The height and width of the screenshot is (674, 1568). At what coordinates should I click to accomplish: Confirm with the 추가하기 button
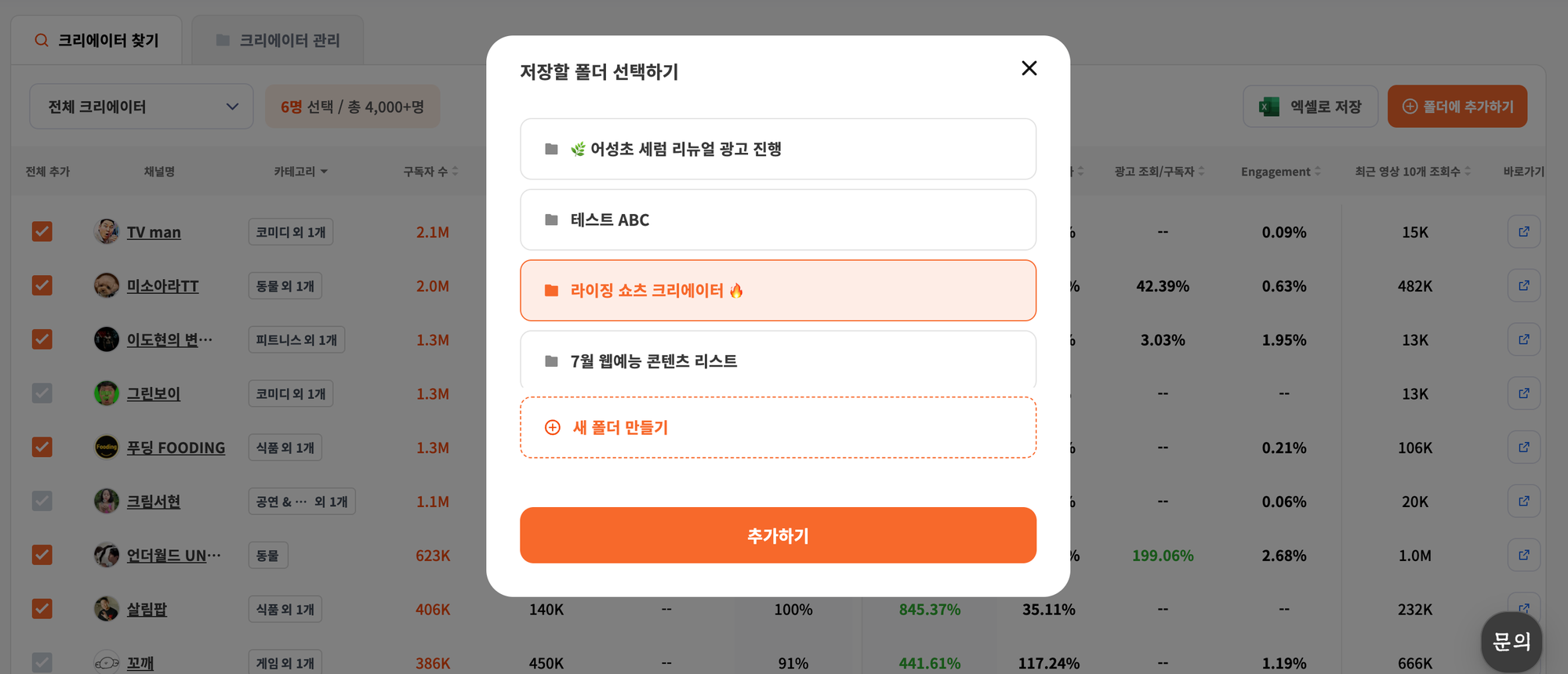pos(778,535)
